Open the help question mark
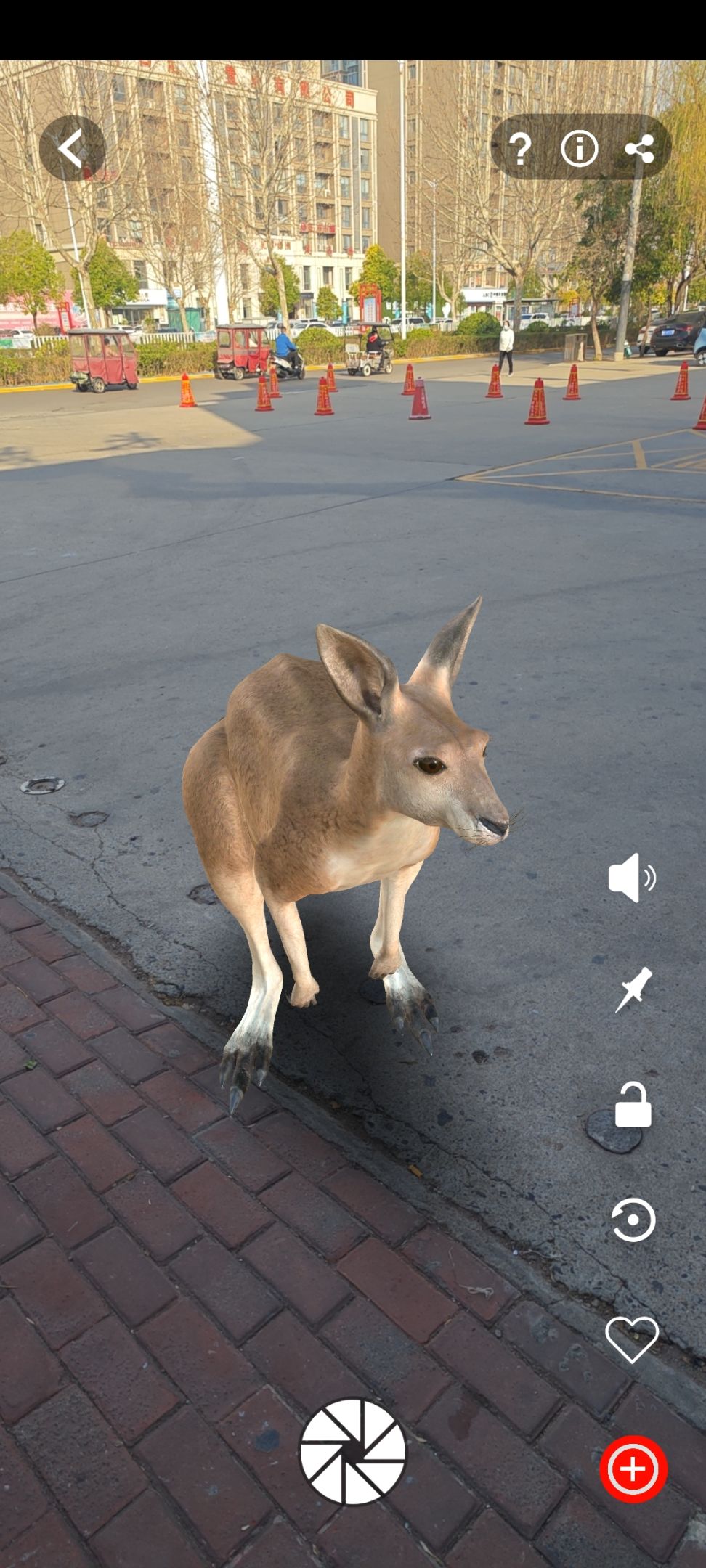 pyautogui.click(x=519, y=149)
